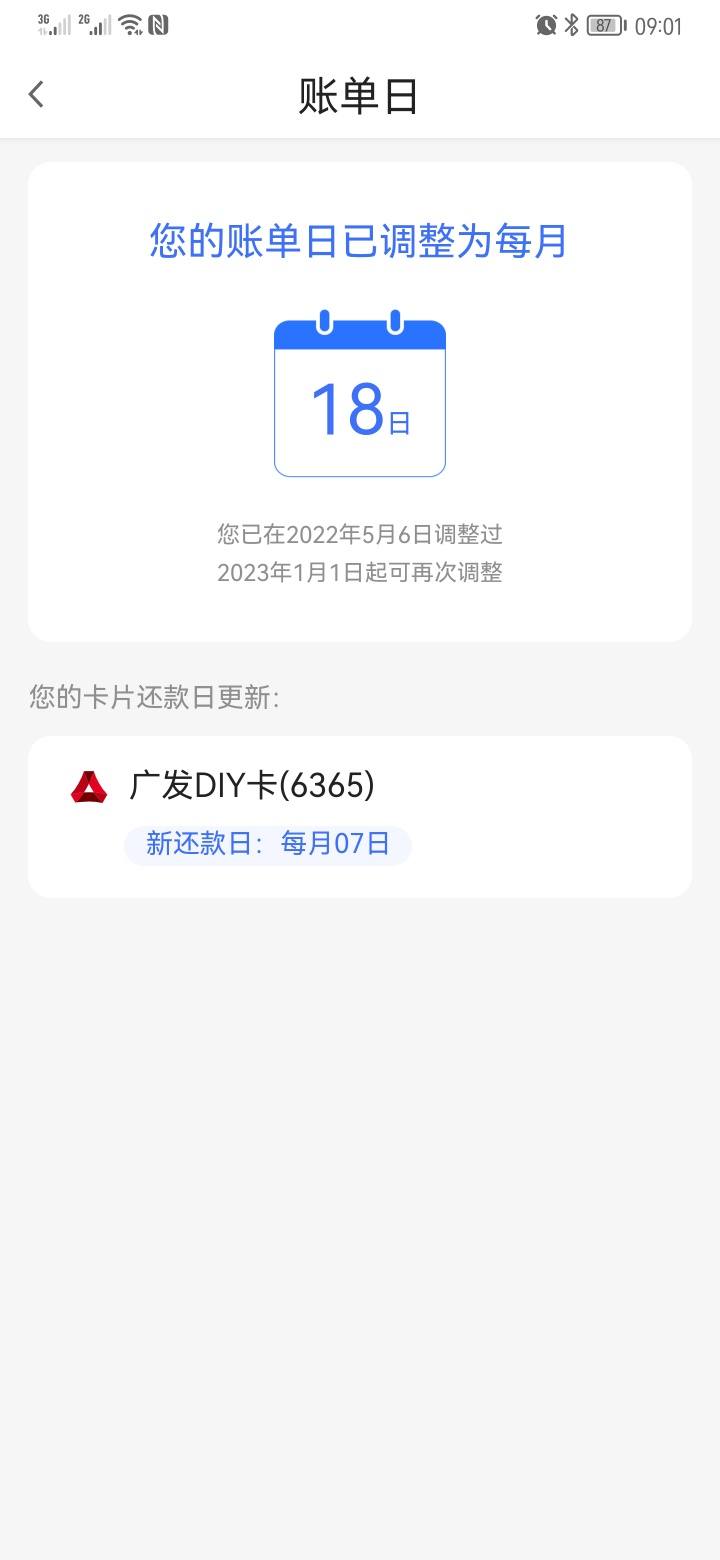Go back from the 账单日 page

(36, 95)
